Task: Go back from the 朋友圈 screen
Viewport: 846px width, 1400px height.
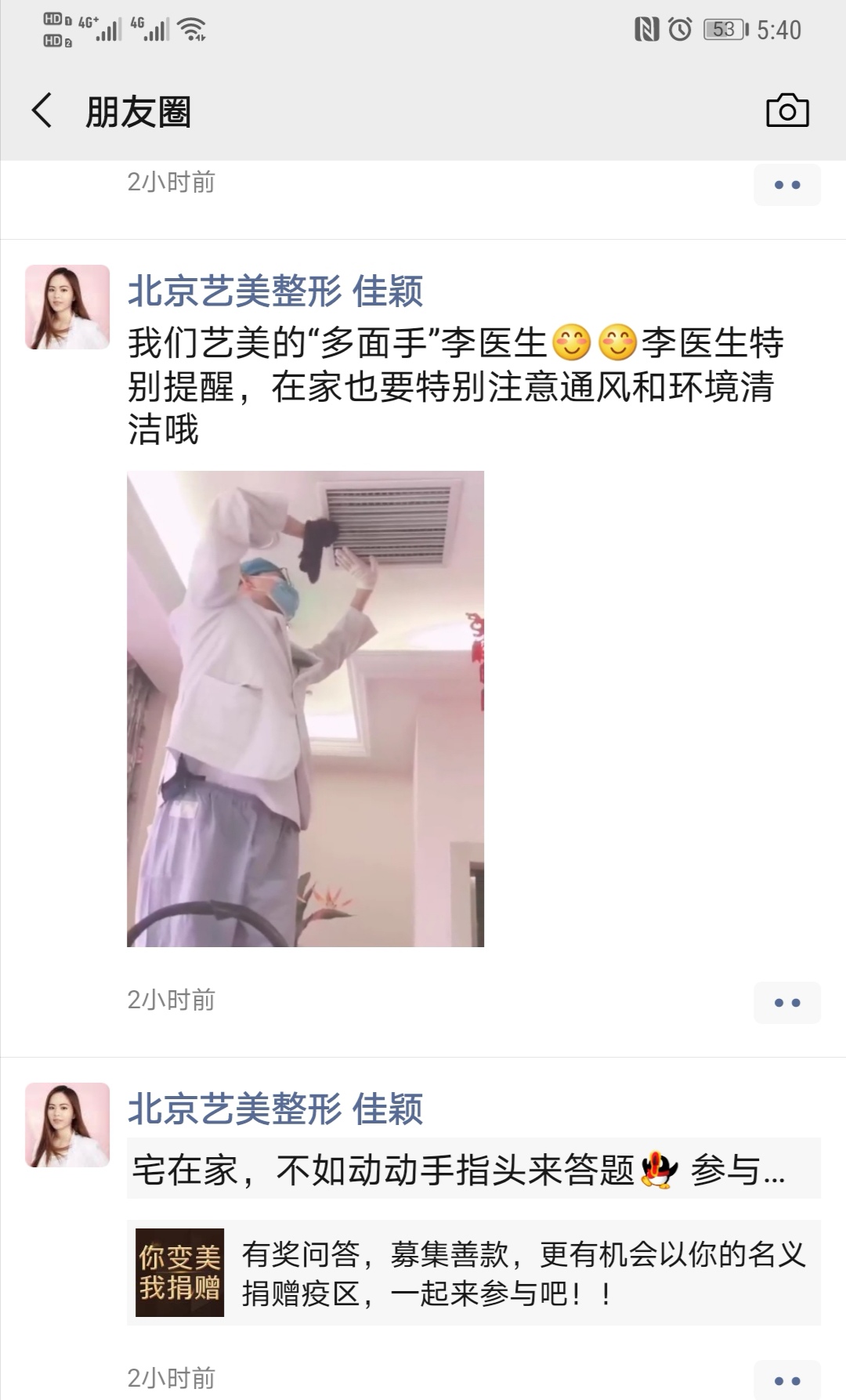Action: (43, 110)
